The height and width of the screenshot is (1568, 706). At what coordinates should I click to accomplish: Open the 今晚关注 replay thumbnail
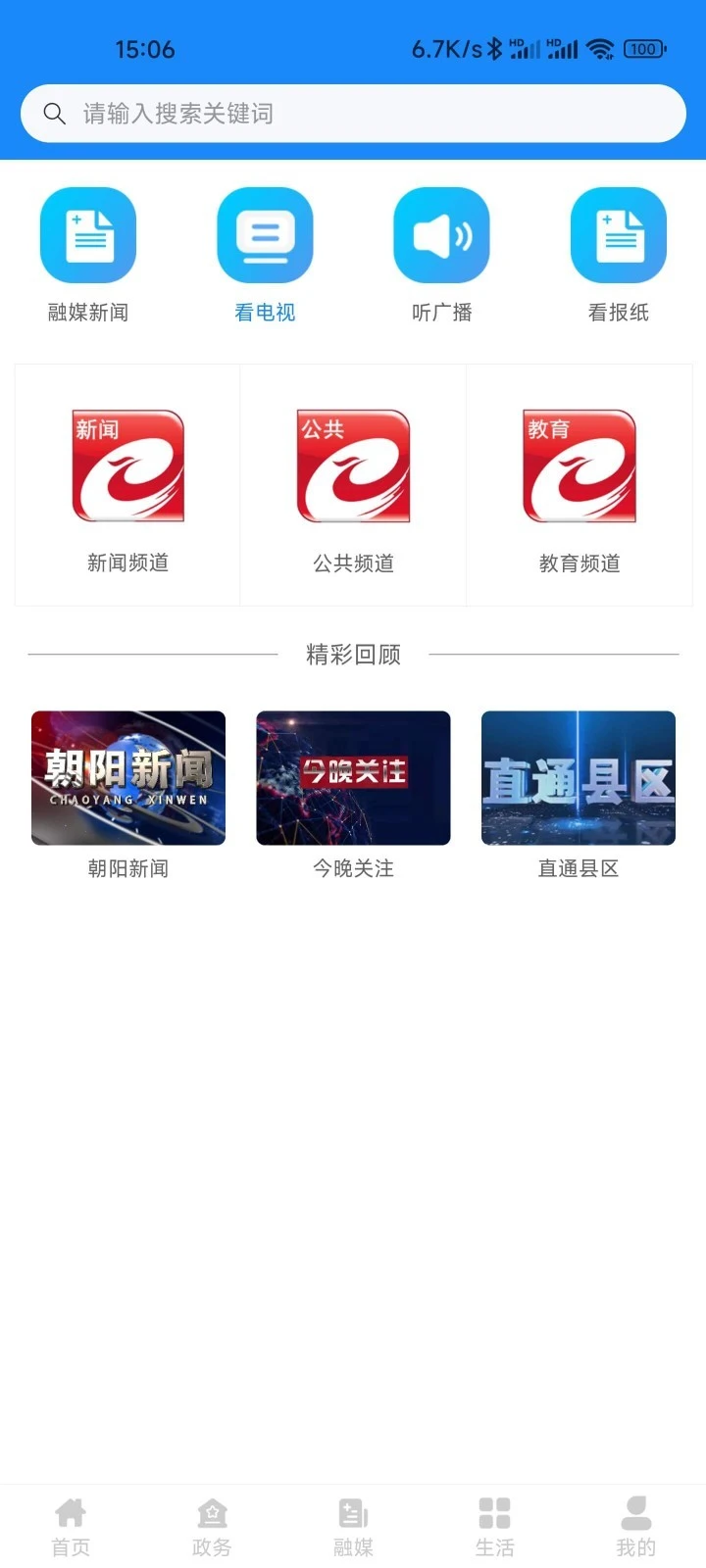[x=353, y=777]
